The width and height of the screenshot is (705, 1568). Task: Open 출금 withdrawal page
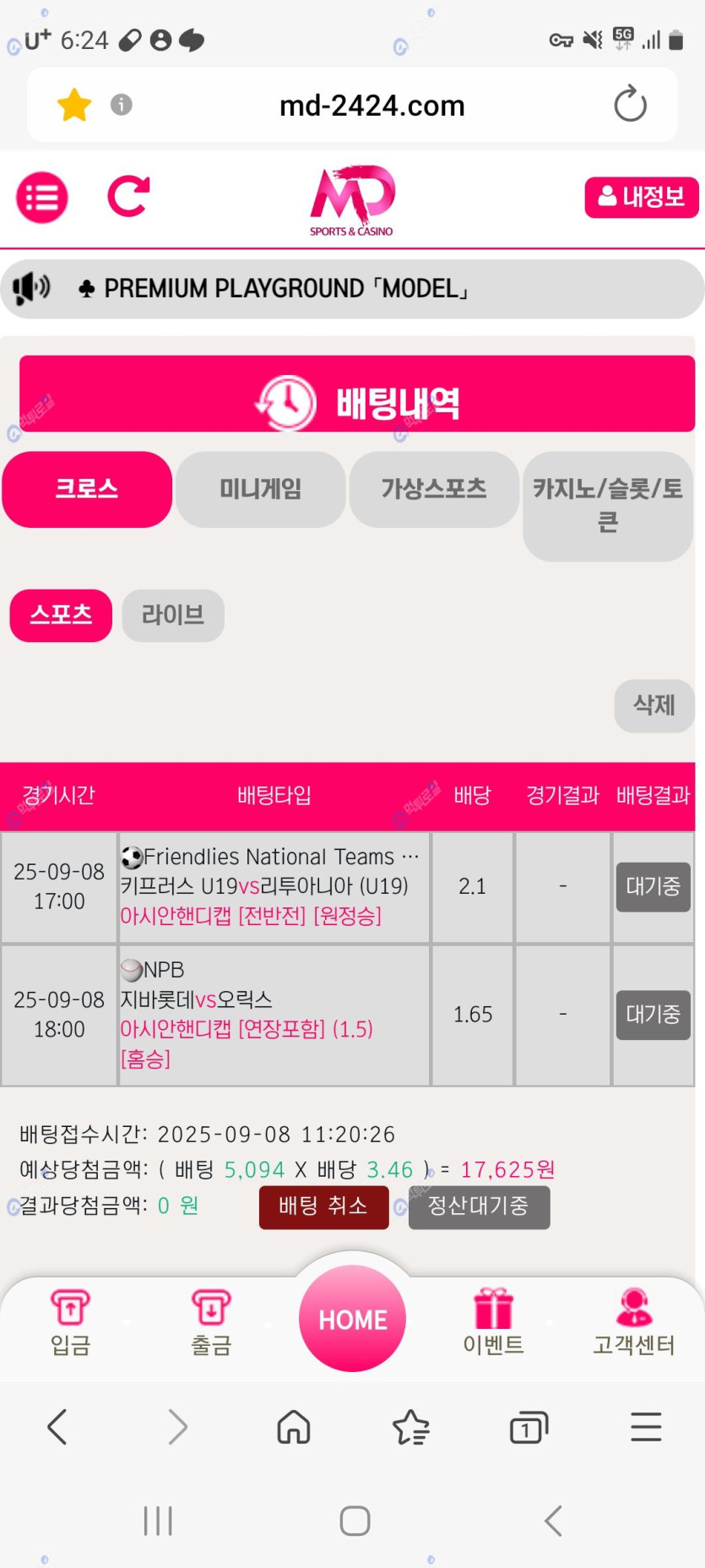tap(211, 1322)
